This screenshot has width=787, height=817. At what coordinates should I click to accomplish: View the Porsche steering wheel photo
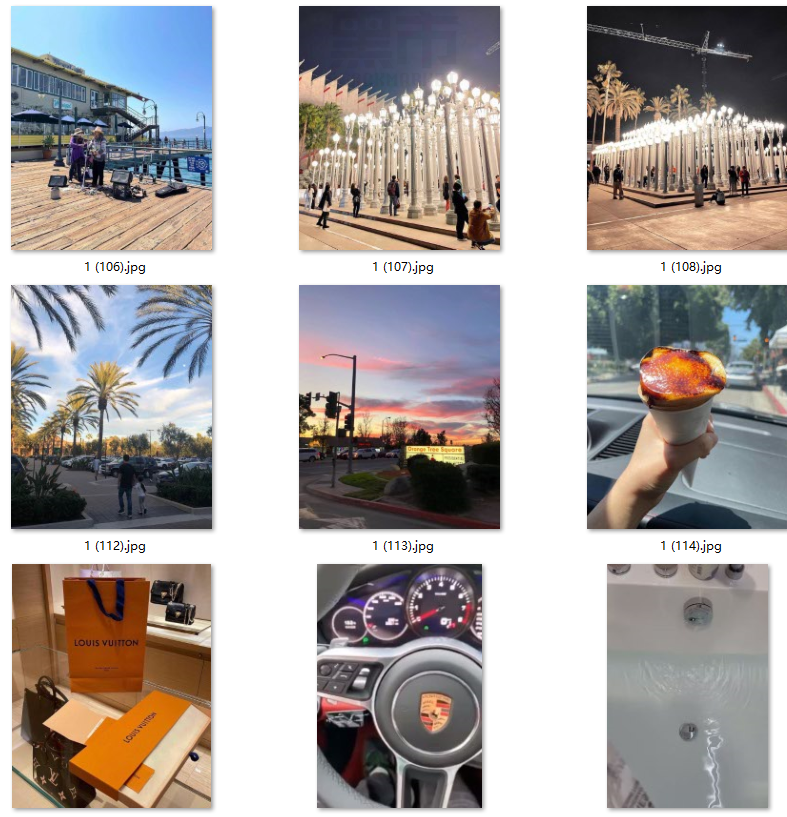(399, 685)
